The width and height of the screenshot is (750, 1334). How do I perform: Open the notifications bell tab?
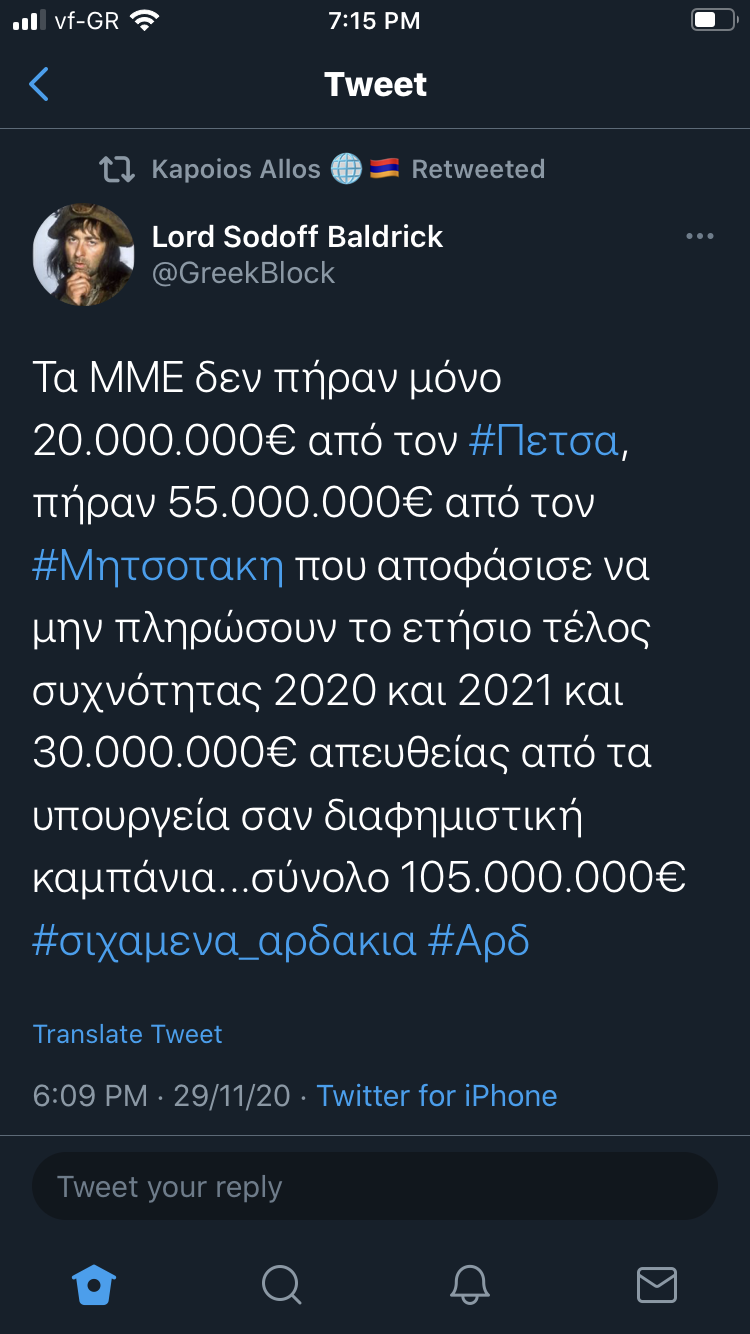click(x=469, y=1284)
